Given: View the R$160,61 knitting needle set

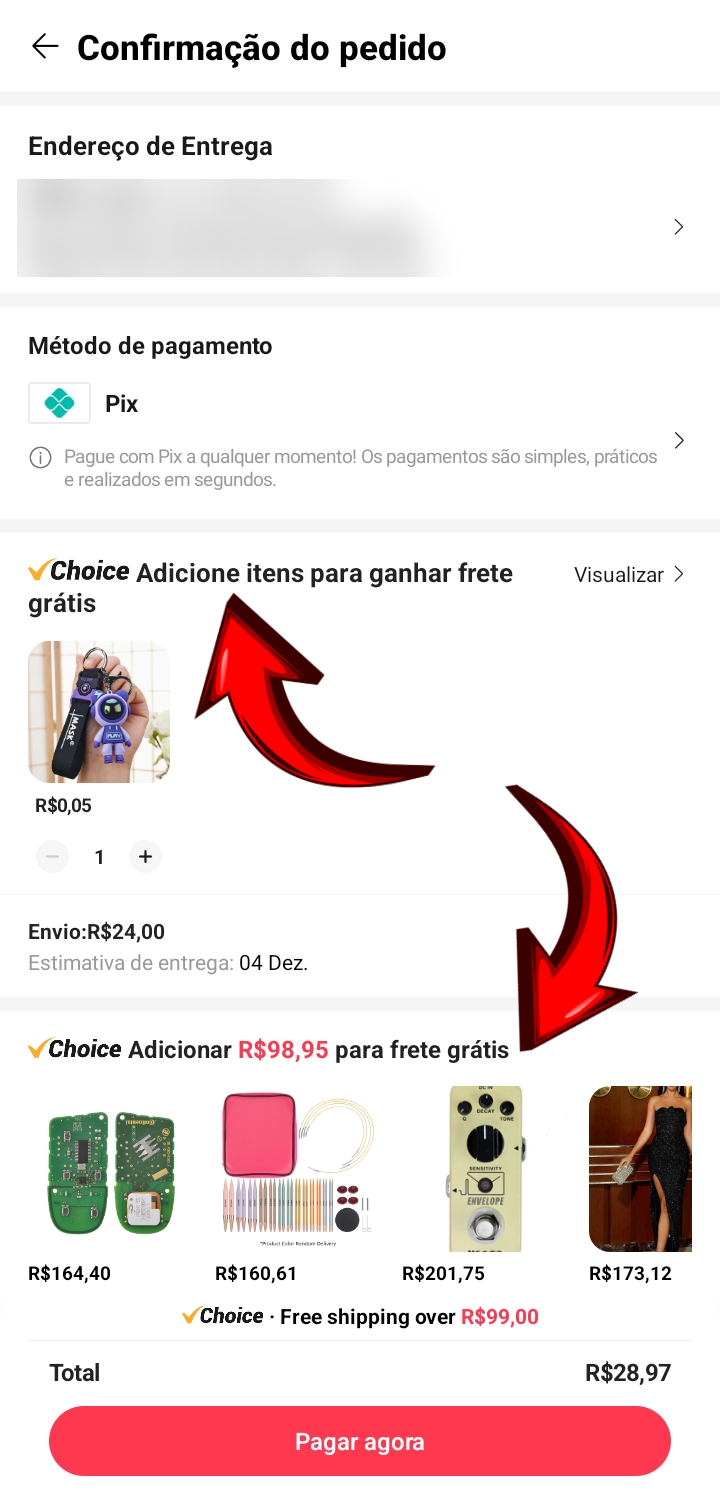Looking at the screenshot, I should [x=297, y=1170].
